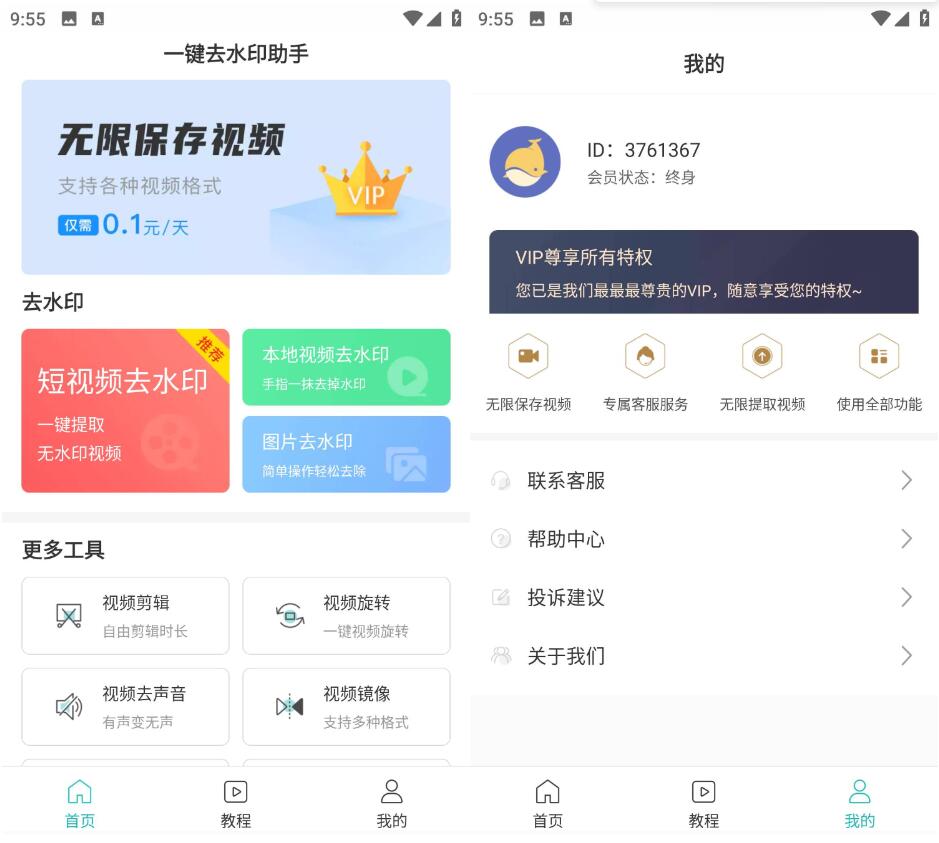Image resolution: width=939 pixels, height=843 pixels.
Task: Open 图片去水印 tool
Action: coord(346,454)
